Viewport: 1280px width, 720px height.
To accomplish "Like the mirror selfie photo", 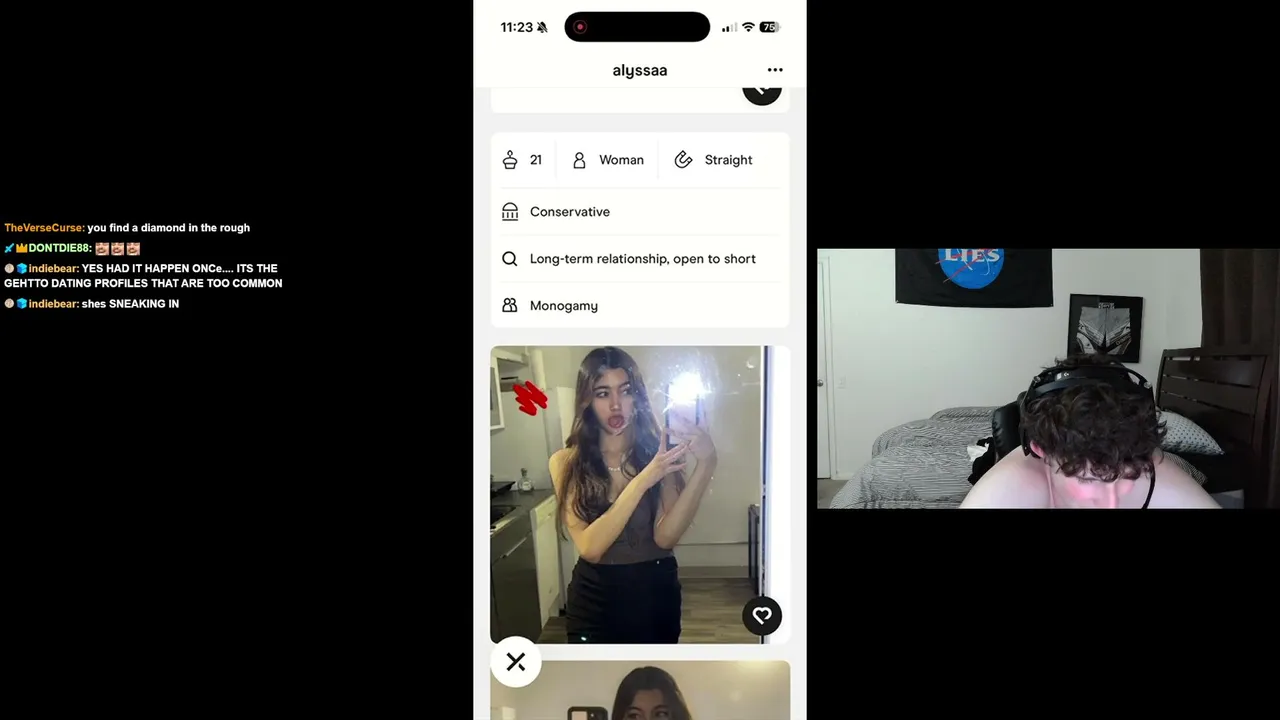I will click(x=762, y=615).
